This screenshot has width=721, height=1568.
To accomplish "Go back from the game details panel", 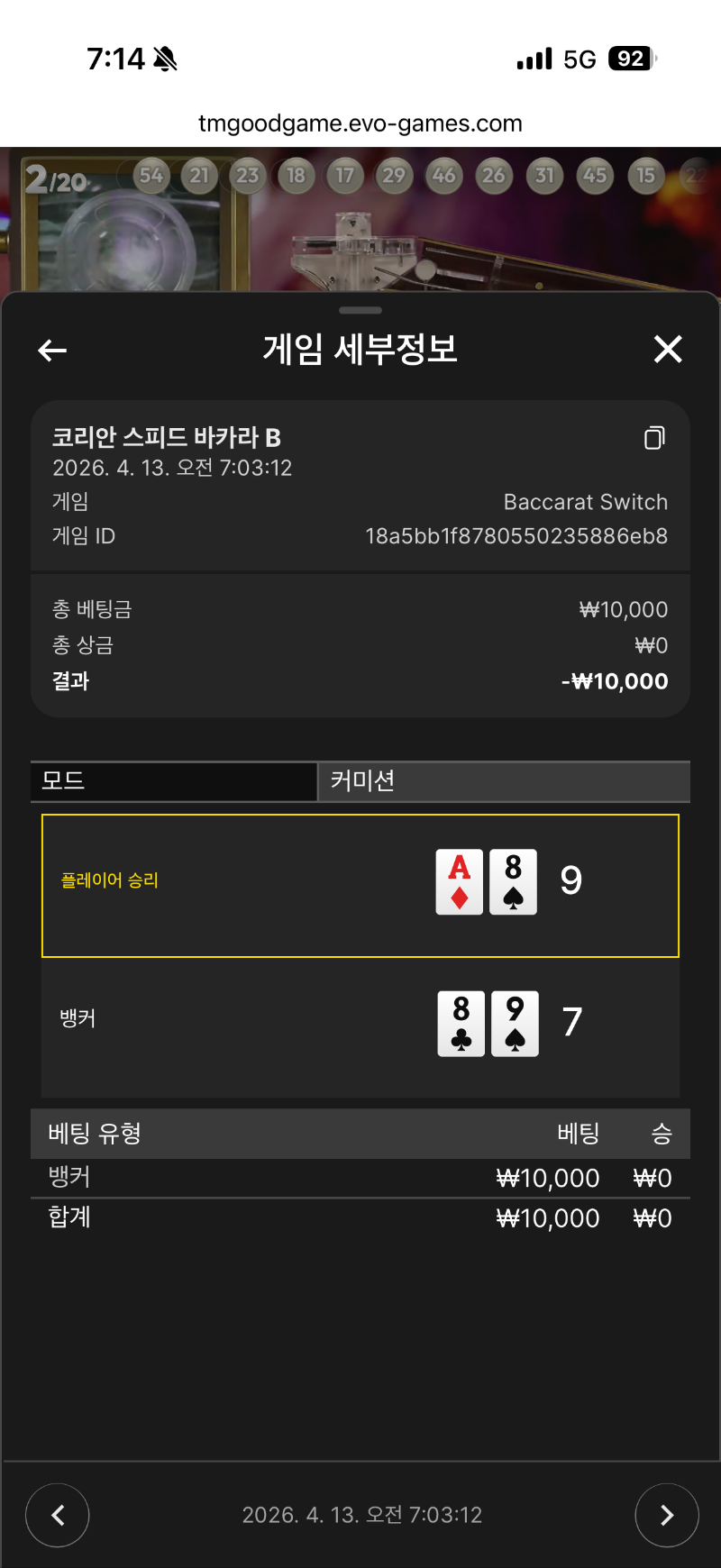I will (x=52, y=351).
